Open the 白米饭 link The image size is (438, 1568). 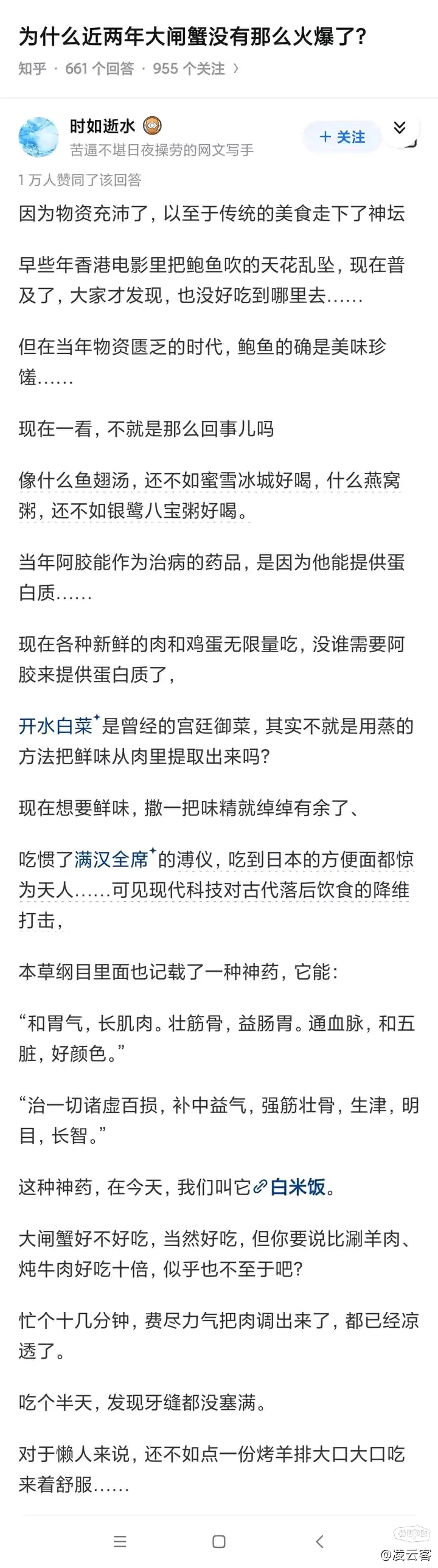(297, 1187)
